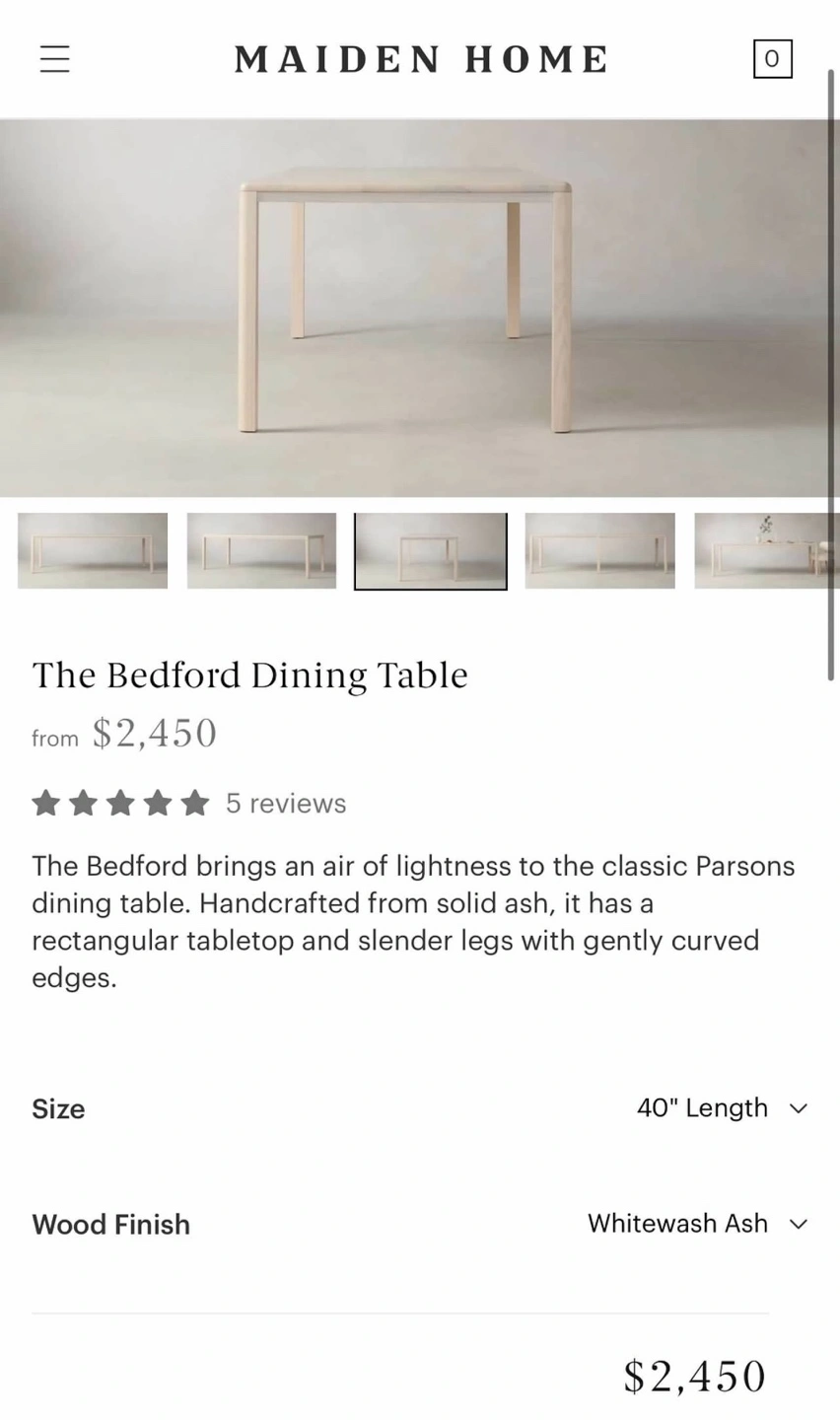Go to Maiden Home homepage via logo
The height and width of the screenshot is (1420, 840).
(x=421, y=59)
